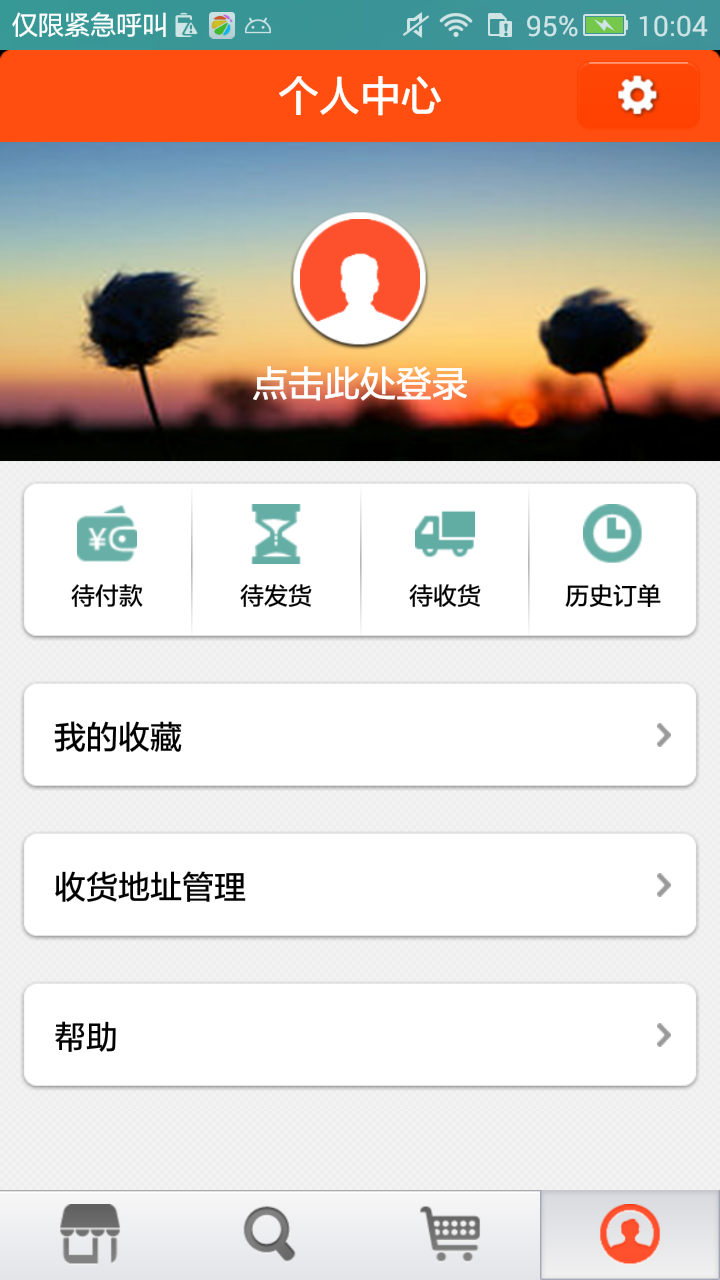The height and width of the screenshot is (1280, 720).
Task: Open 历史订单 order history
Action: click(612, 559)
